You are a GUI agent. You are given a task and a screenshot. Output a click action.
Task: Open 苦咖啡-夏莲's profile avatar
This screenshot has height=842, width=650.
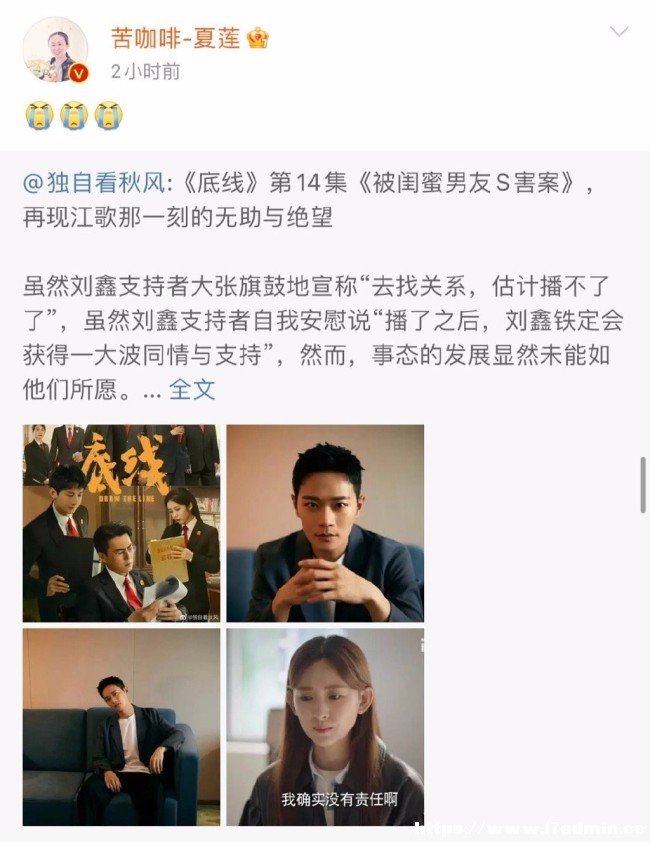pyautogui.click(x=55, y=49)
